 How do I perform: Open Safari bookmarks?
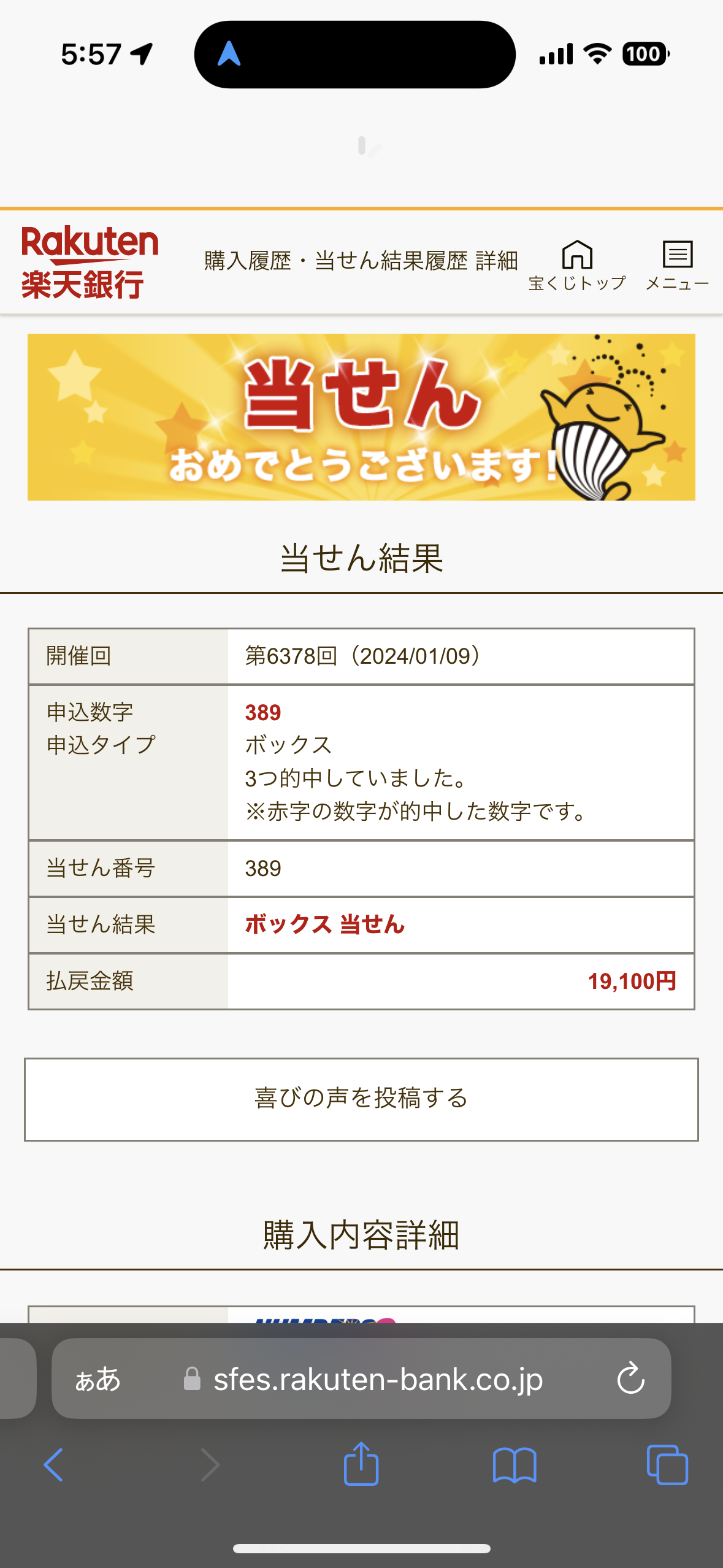click(x=515, y=1465)
